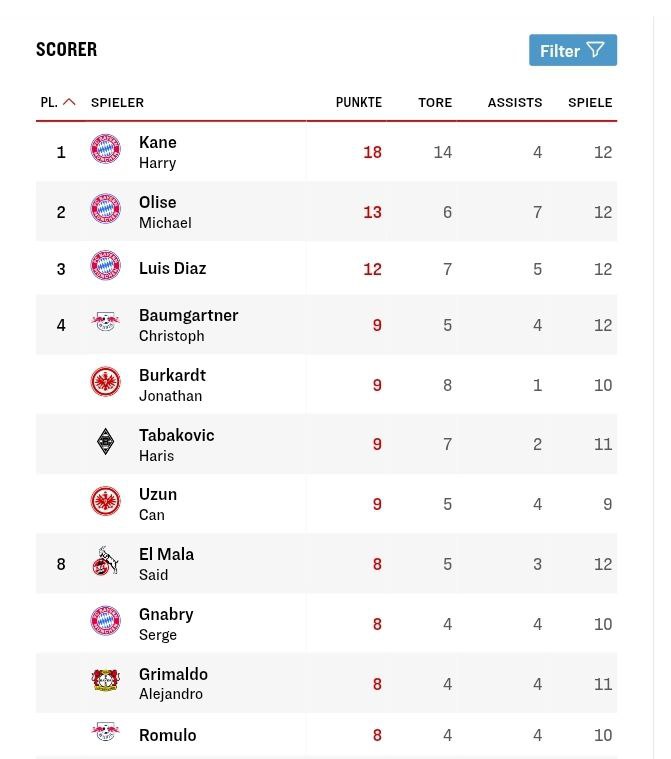Open Serge Gnabry's row
The height and width of the screenshot is (759, 671).
tap(166, 623)
